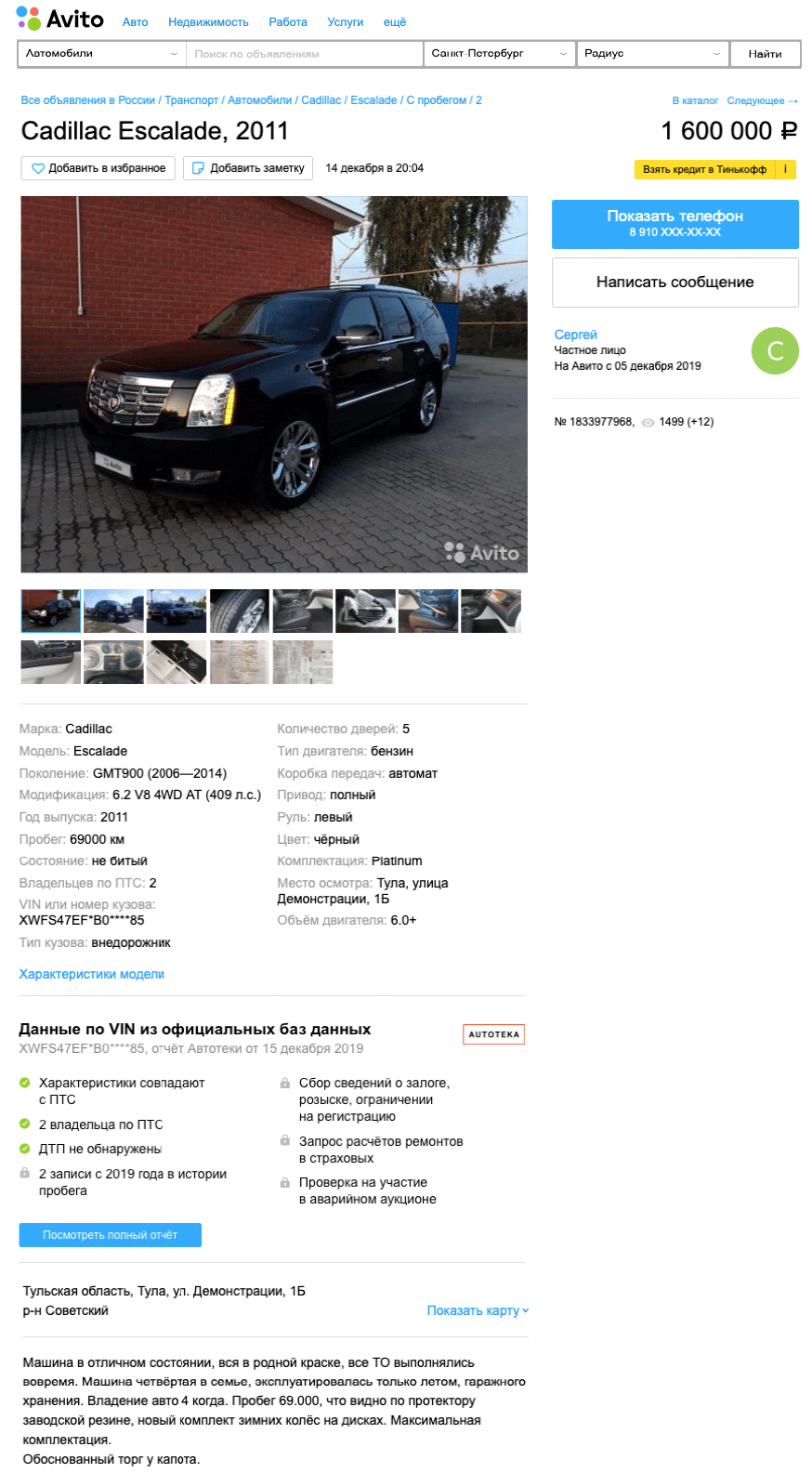This screenshot has height=1473, width=812.
Task: Open the Автомобили category dropdown
Action: point(101,54)
